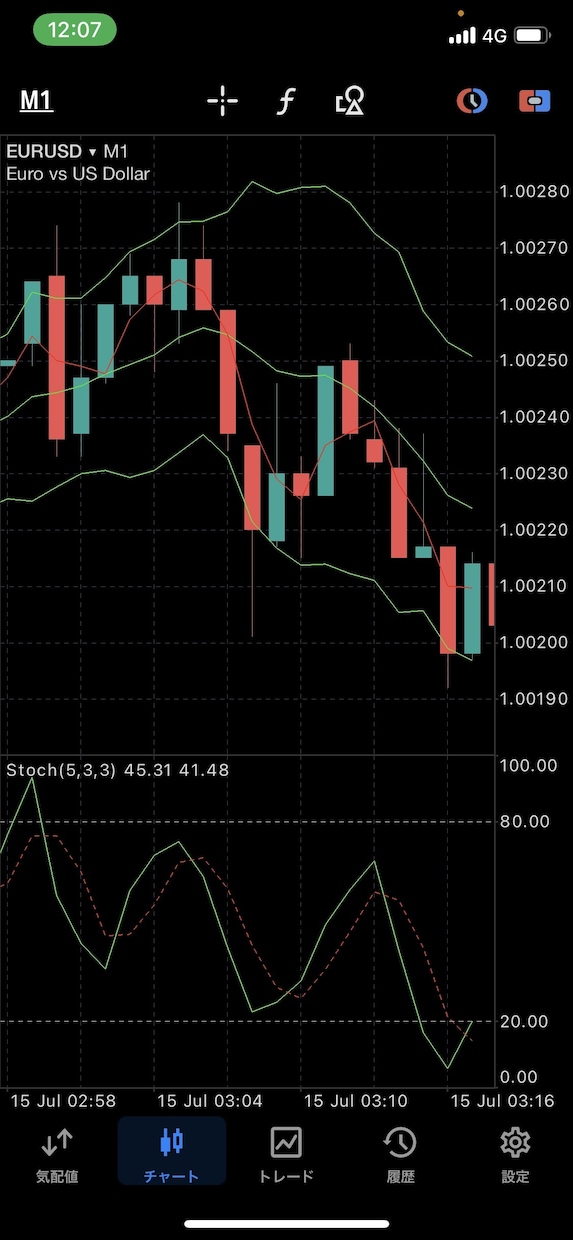Open the new order trade icon
The width and height of the screenshot is (573, 1240).
click(x=535, y=100)
